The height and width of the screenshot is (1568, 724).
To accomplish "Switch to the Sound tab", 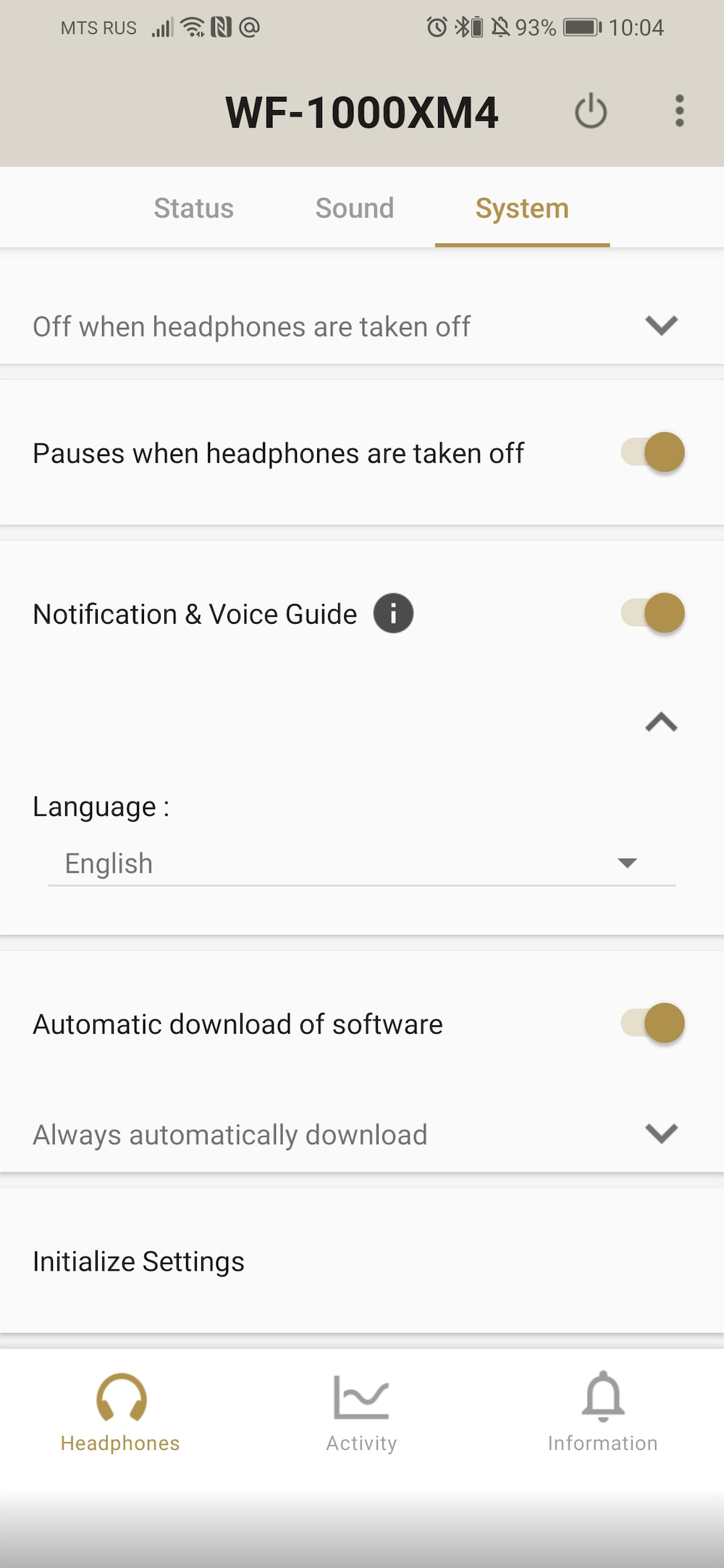I will 355,208.
